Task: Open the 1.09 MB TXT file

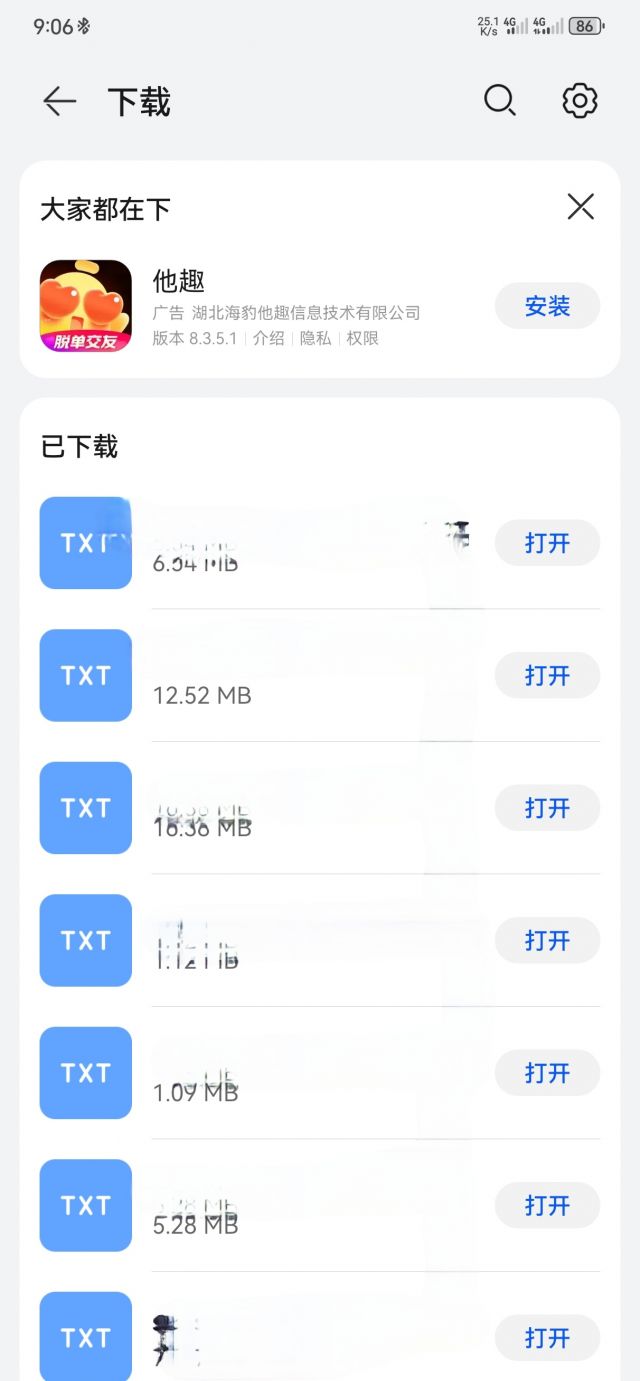Action: (x=548, y=1073)
